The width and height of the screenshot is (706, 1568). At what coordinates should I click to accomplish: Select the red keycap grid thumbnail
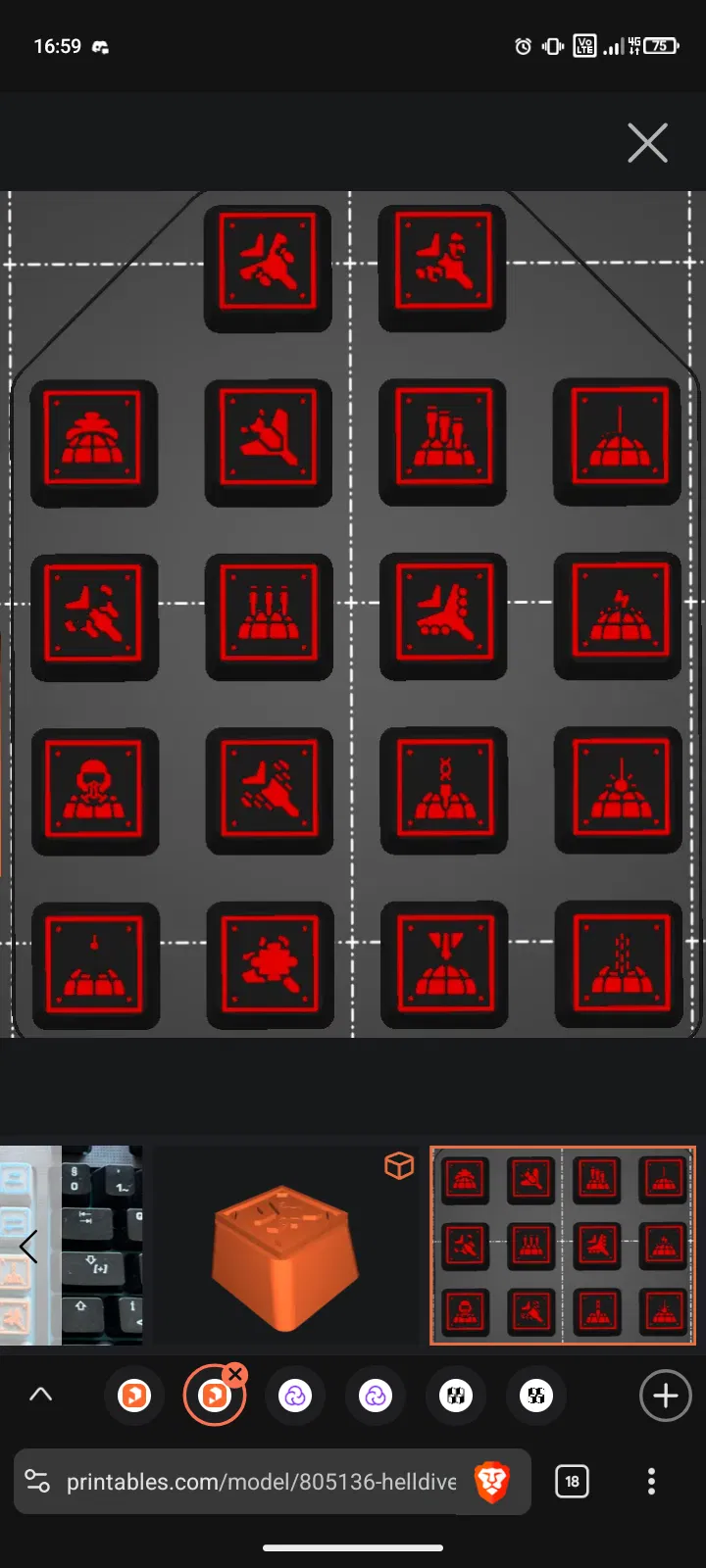pos(563,1246)
